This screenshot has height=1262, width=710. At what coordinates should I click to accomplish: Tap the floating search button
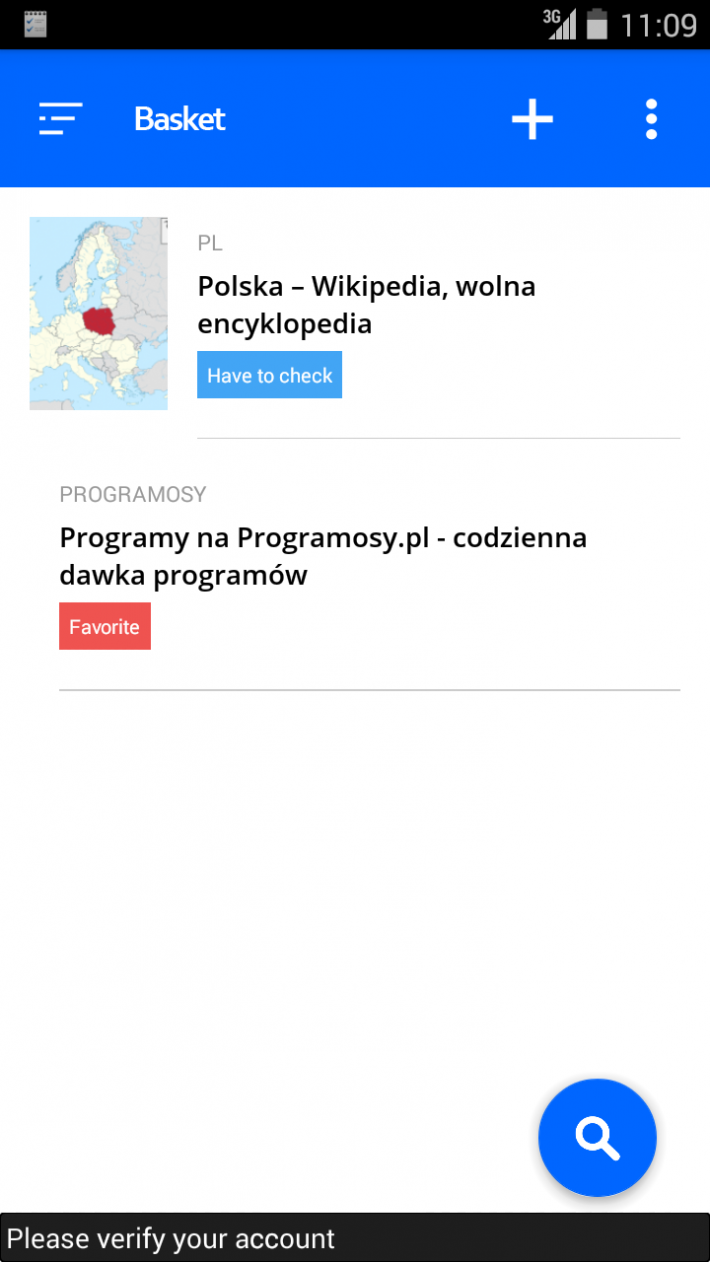597,1137
